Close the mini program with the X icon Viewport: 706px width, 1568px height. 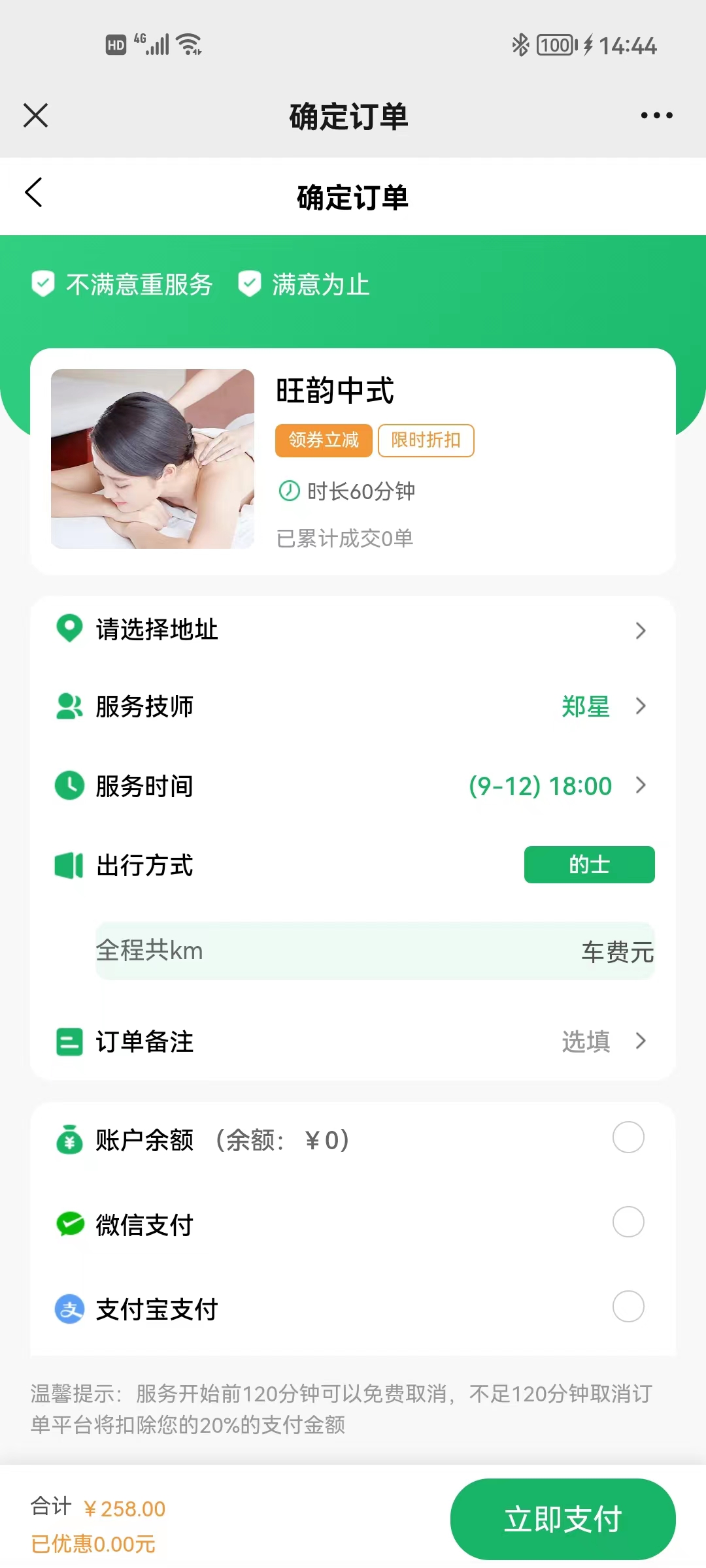pos(36,116)
